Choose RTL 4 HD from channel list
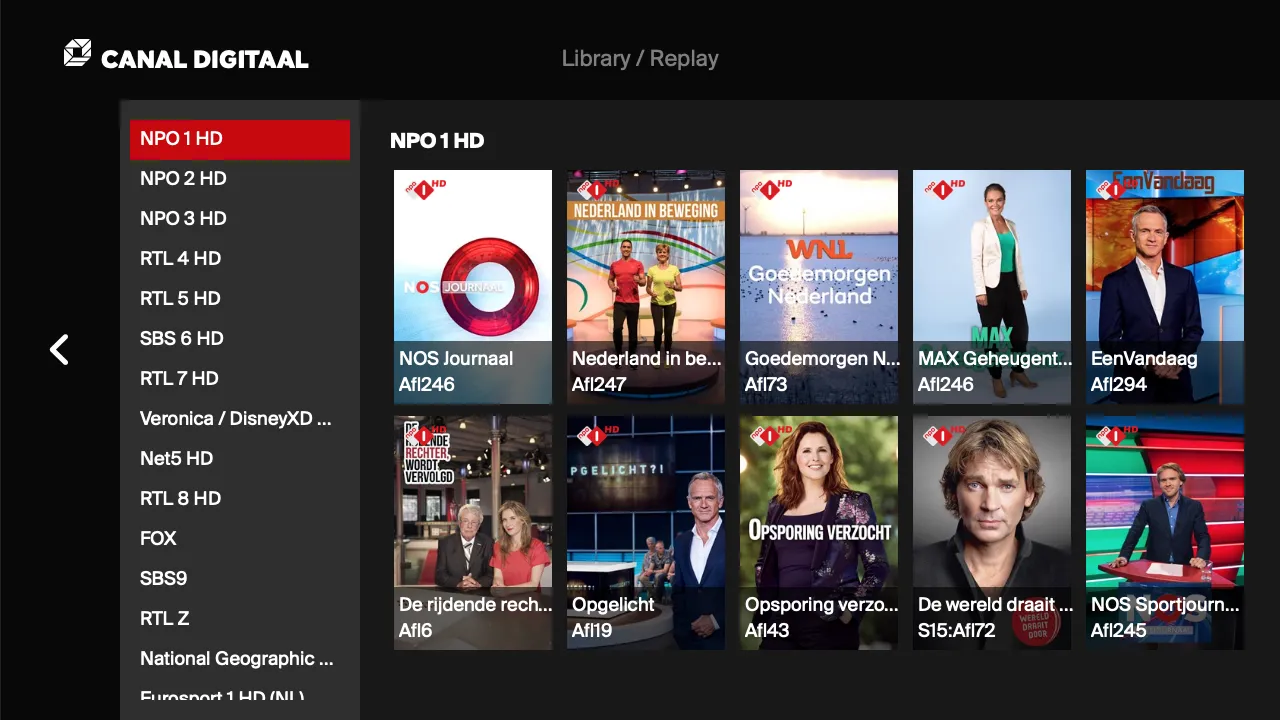This screenshot has height=720, width=1280. 181,259
